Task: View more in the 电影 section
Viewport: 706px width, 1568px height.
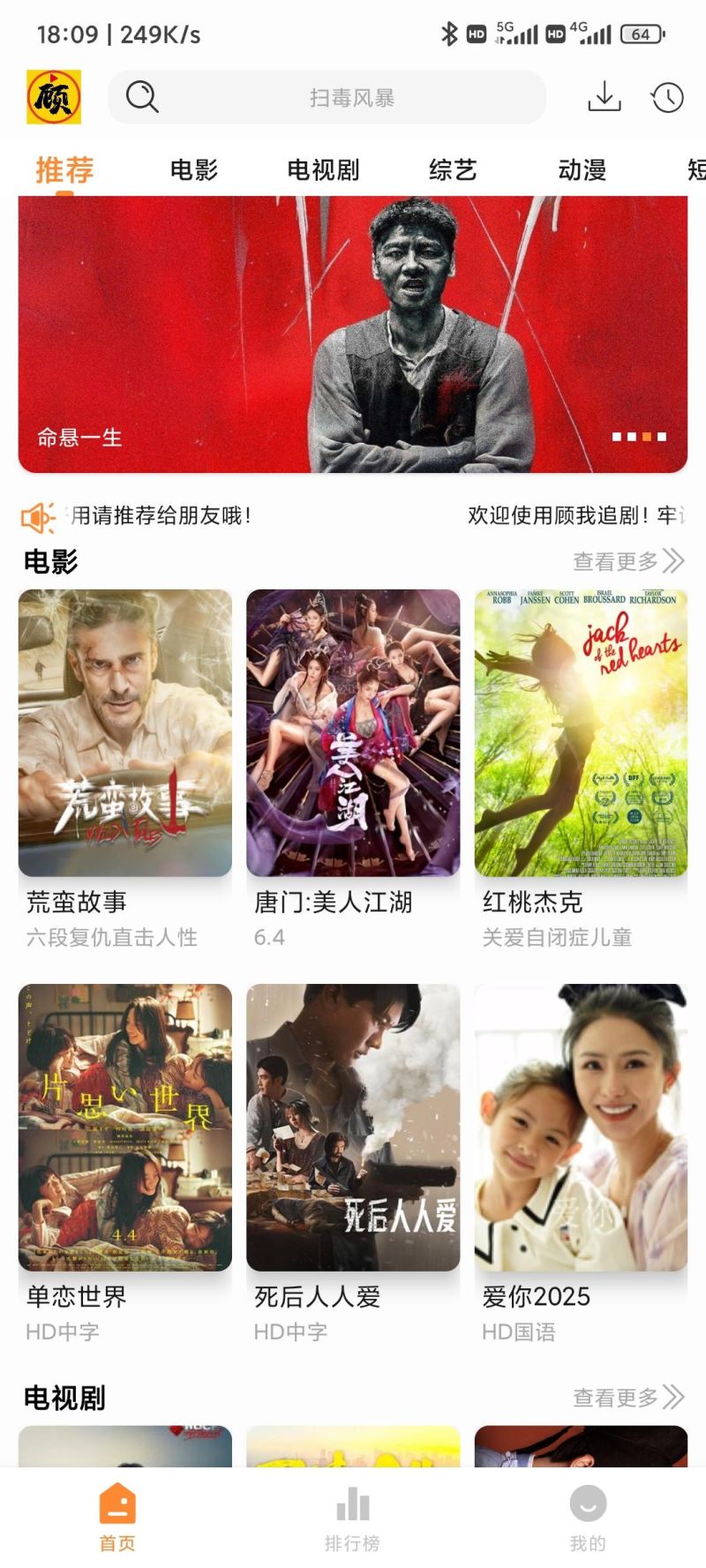Action: click(x=627, y=561)
